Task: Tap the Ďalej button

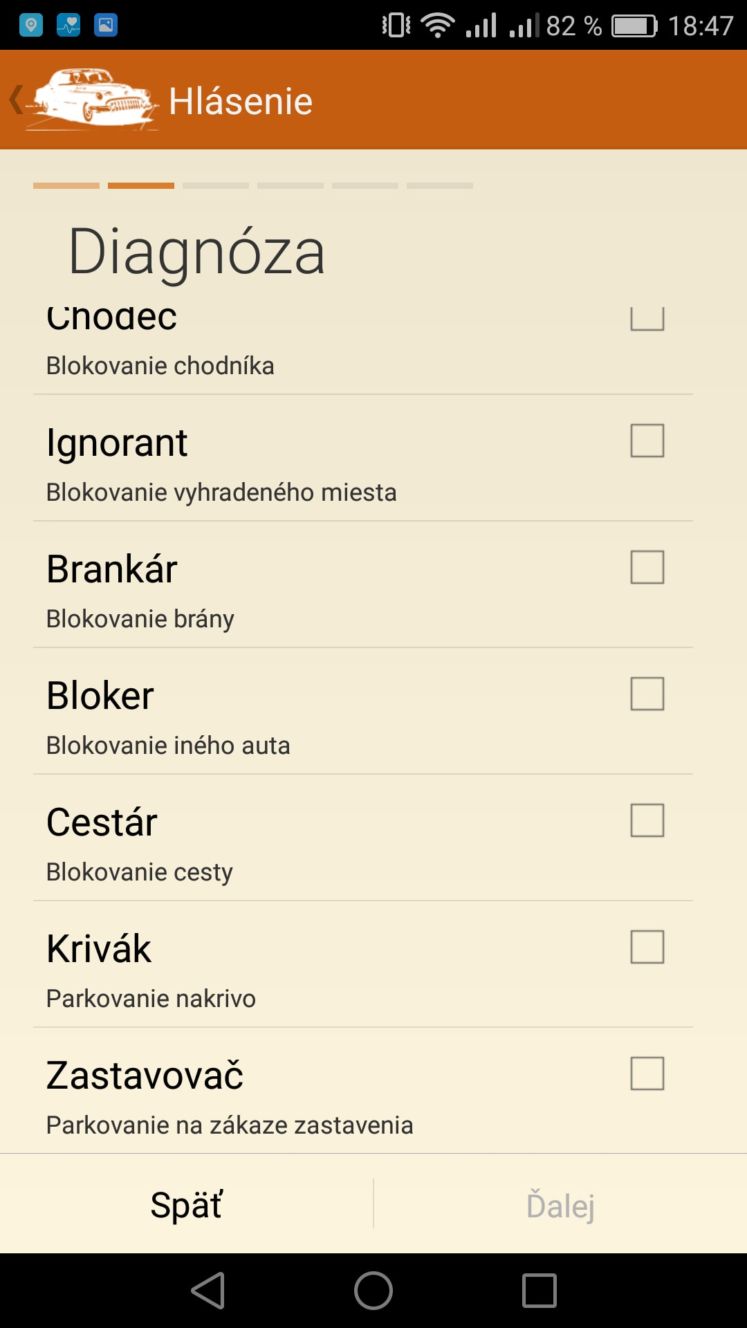Action: (560, 1204)
